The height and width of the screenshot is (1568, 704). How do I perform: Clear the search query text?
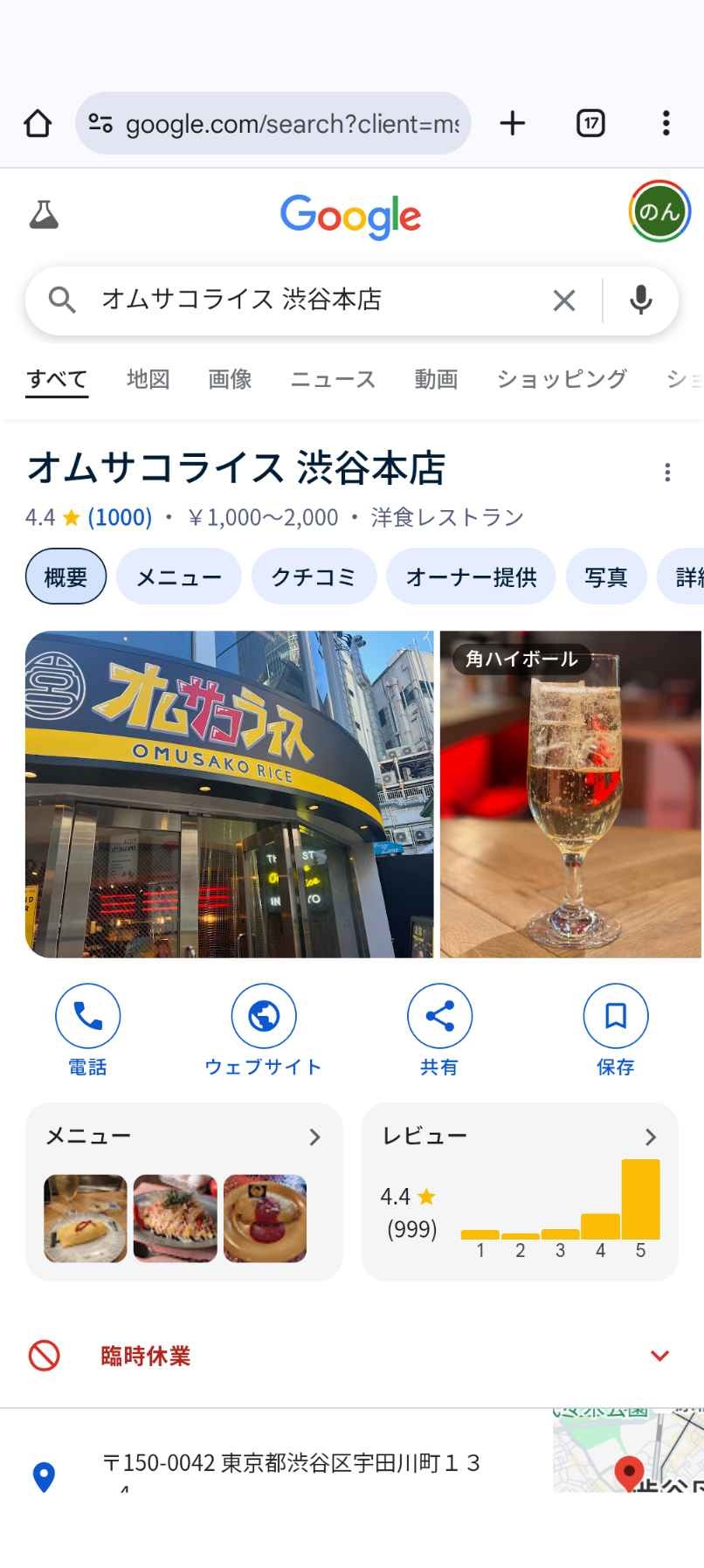click(x=564, y=300)
